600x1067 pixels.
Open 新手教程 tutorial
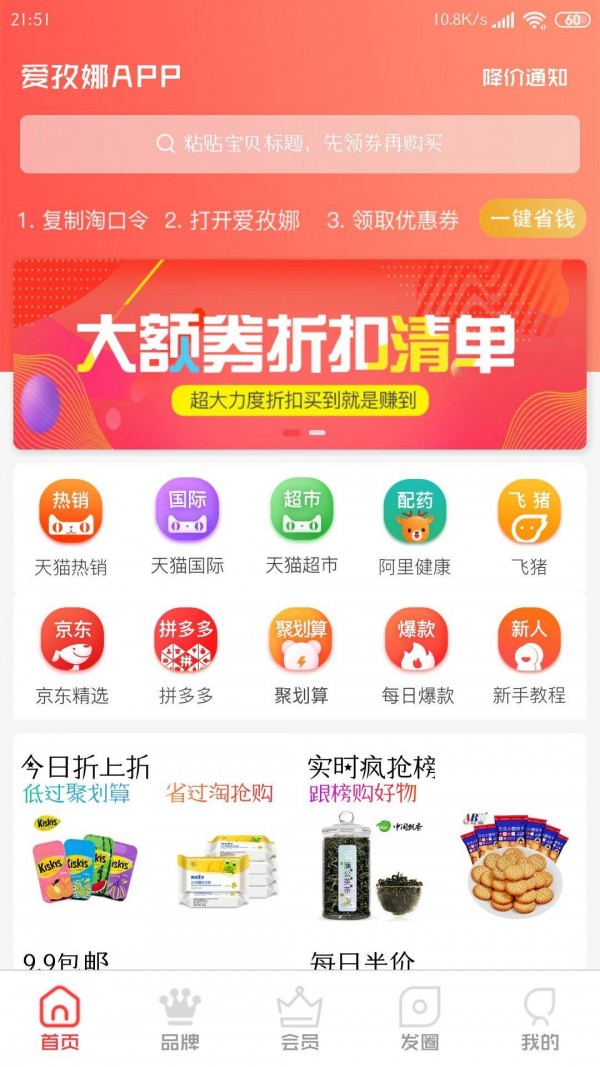(529, 655)
